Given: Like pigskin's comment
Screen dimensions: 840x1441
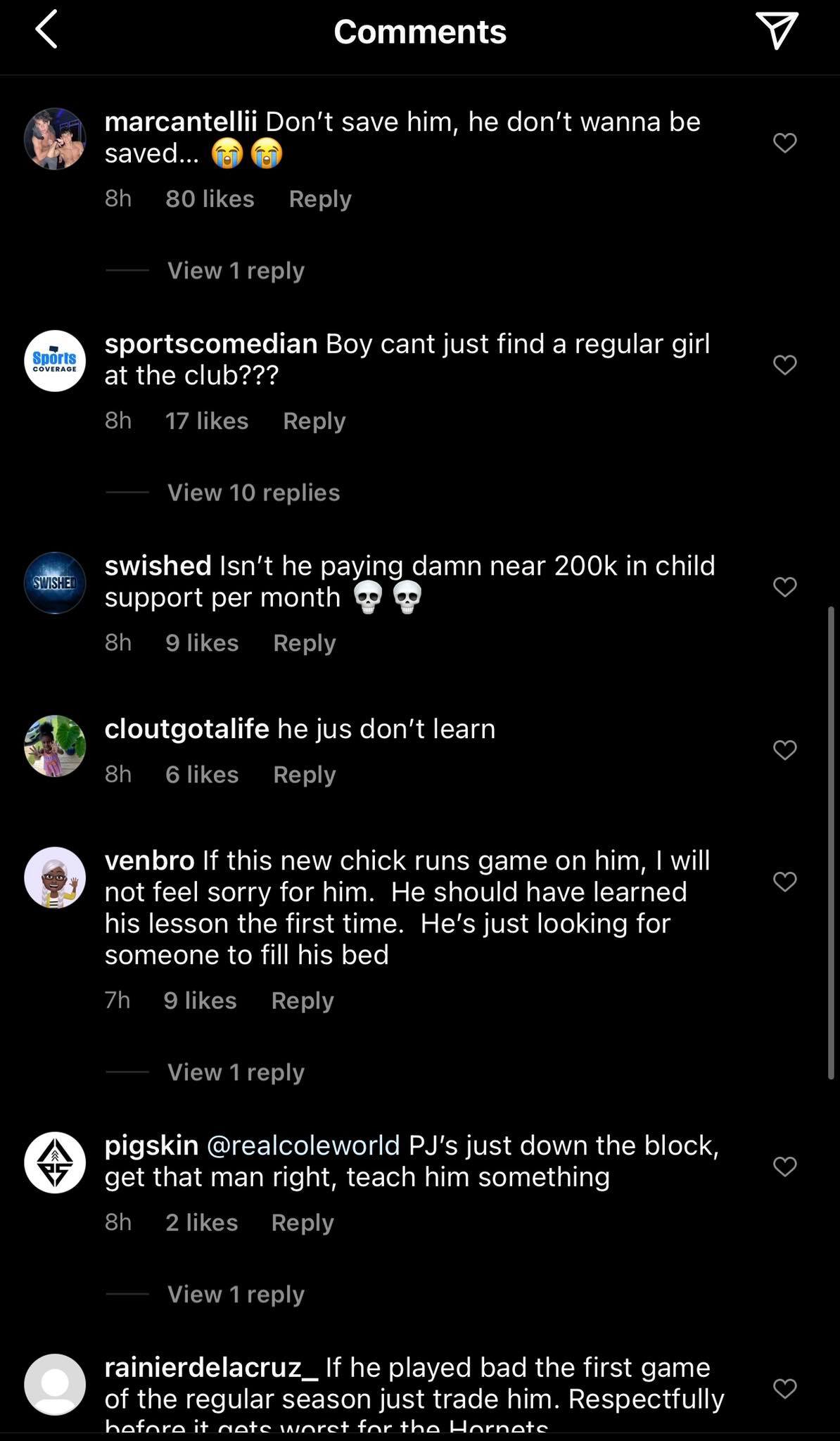Looking at the screenshot, I should pyautogui.click(x=784, y=1167).
